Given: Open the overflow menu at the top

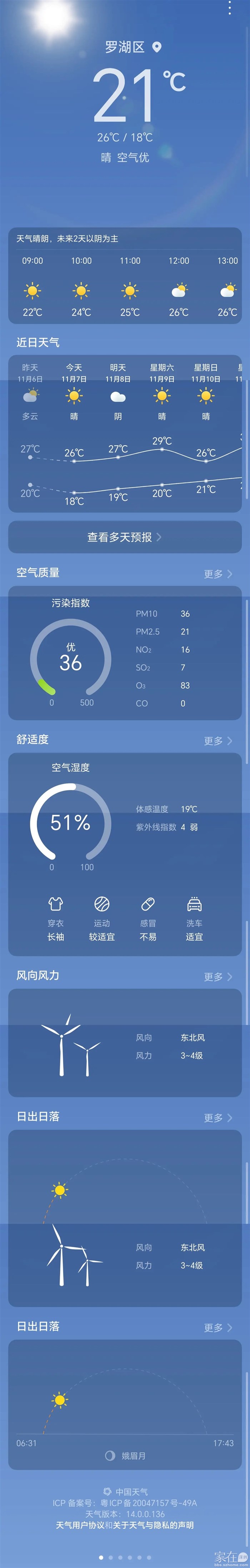Looking at the screenshot, I should pyautogui.click(x=229, y=8).
